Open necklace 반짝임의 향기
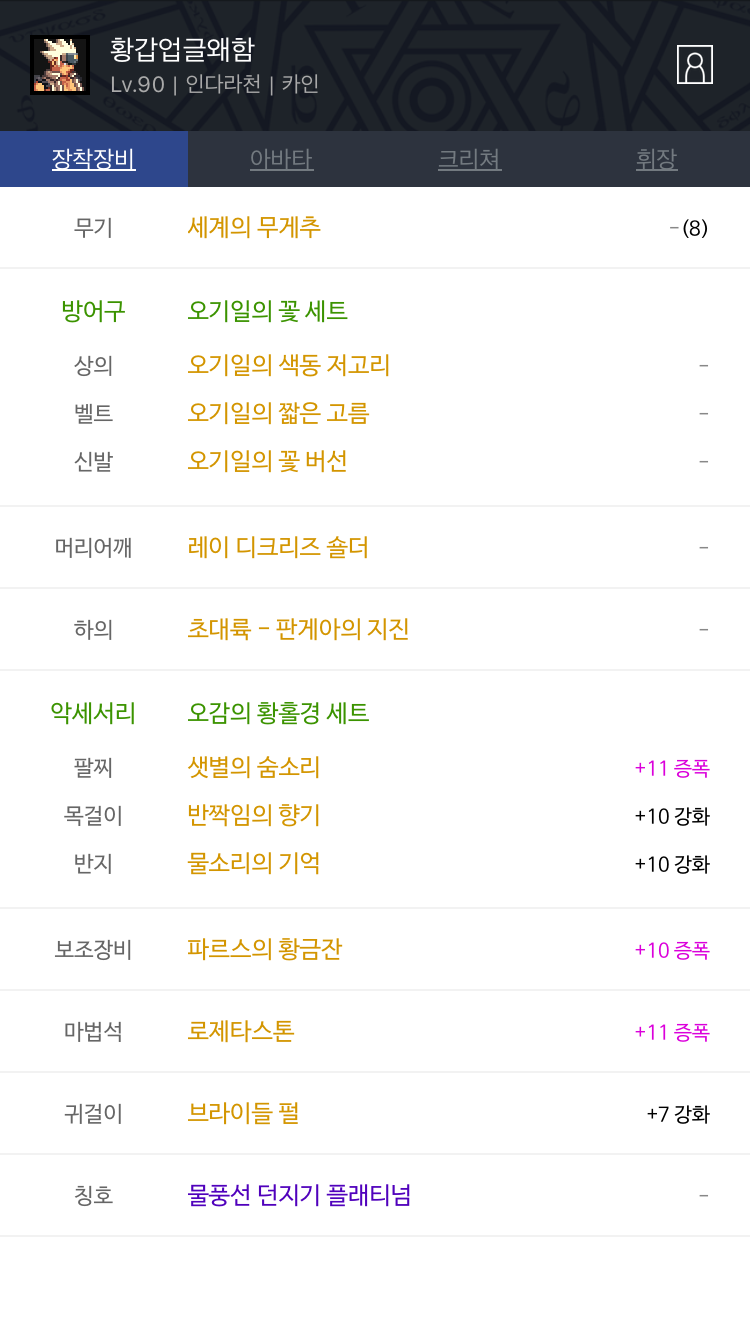Image resolution: width=750 pixels, height=1334 pixels. pos(254,815)
